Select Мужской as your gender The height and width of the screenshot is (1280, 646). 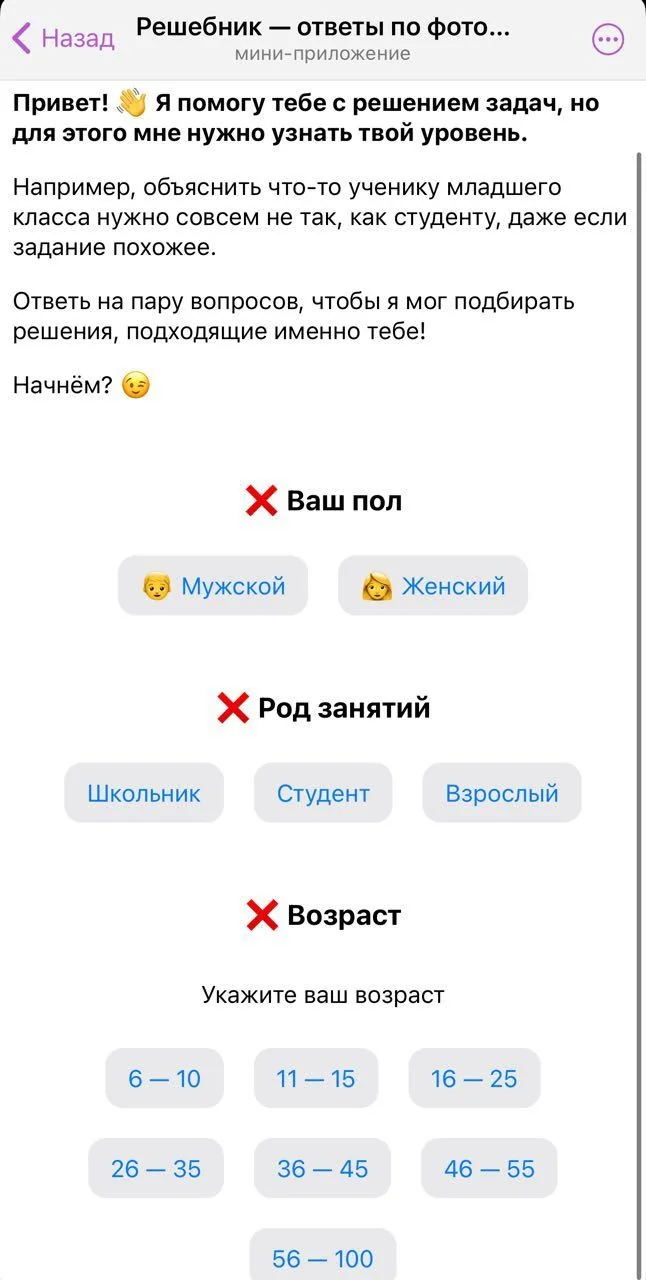coord(213,586)
